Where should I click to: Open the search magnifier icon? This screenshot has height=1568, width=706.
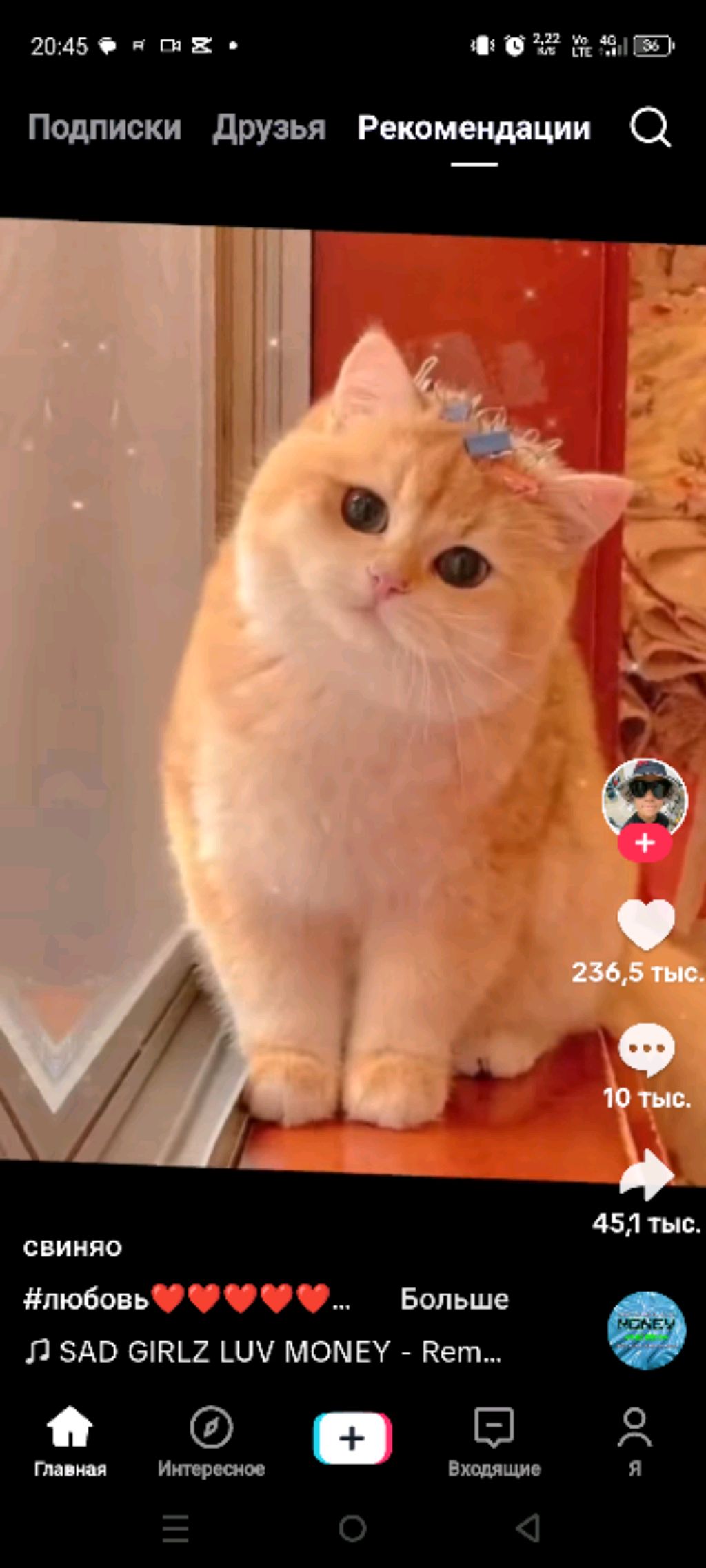[x=649, y=128]
